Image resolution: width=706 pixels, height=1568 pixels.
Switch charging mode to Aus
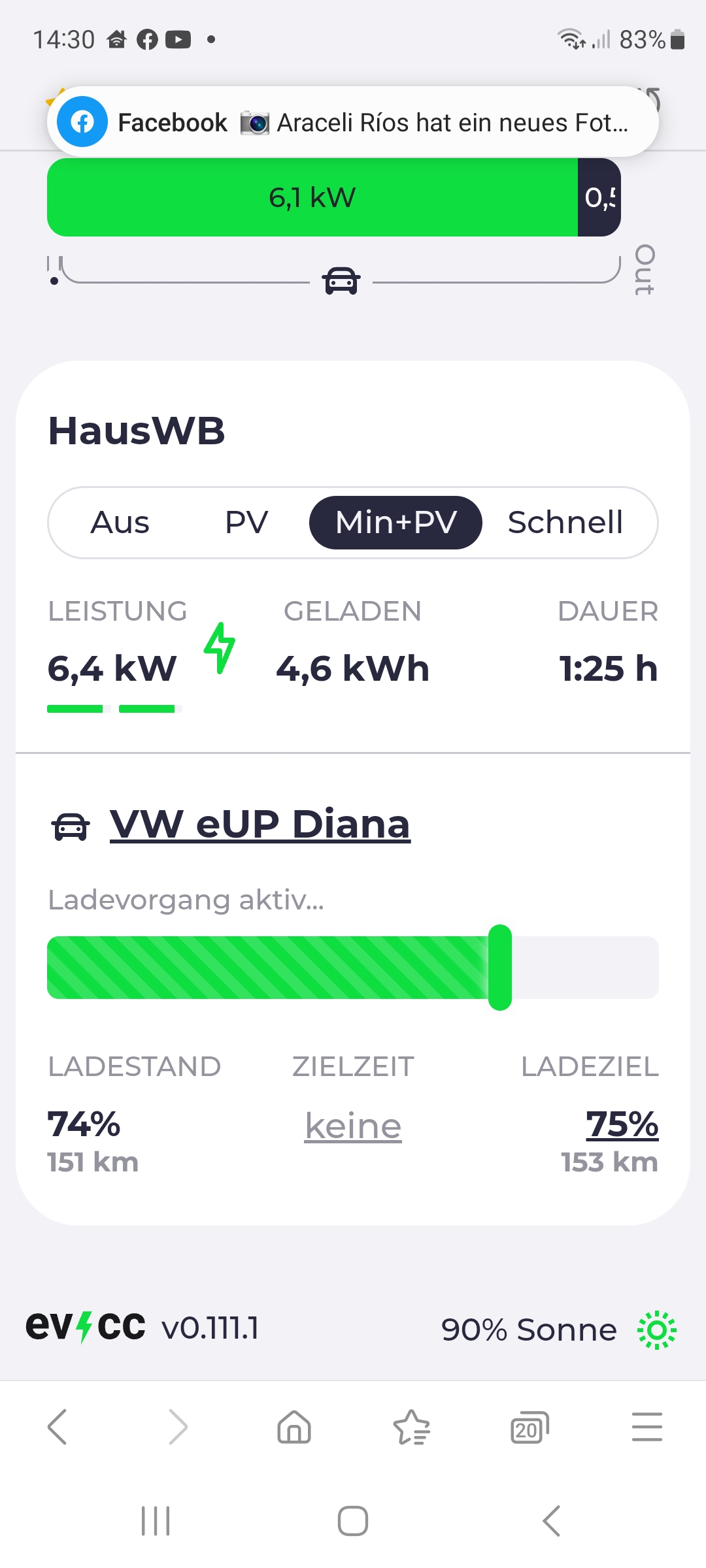point(120,523)
